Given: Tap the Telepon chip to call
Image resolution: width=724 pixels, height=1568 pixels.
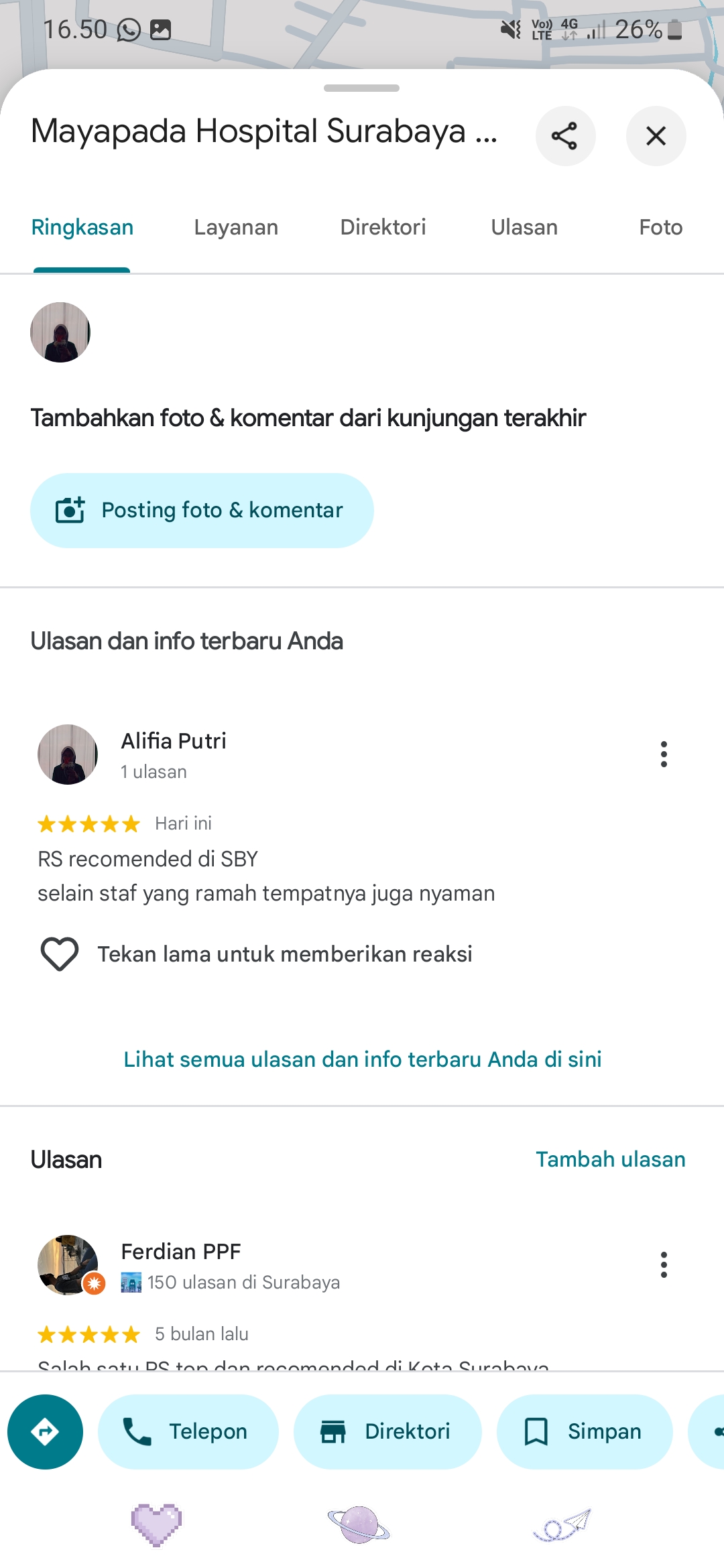Looking at the screenshot, I should click(x=188, y=1432).
